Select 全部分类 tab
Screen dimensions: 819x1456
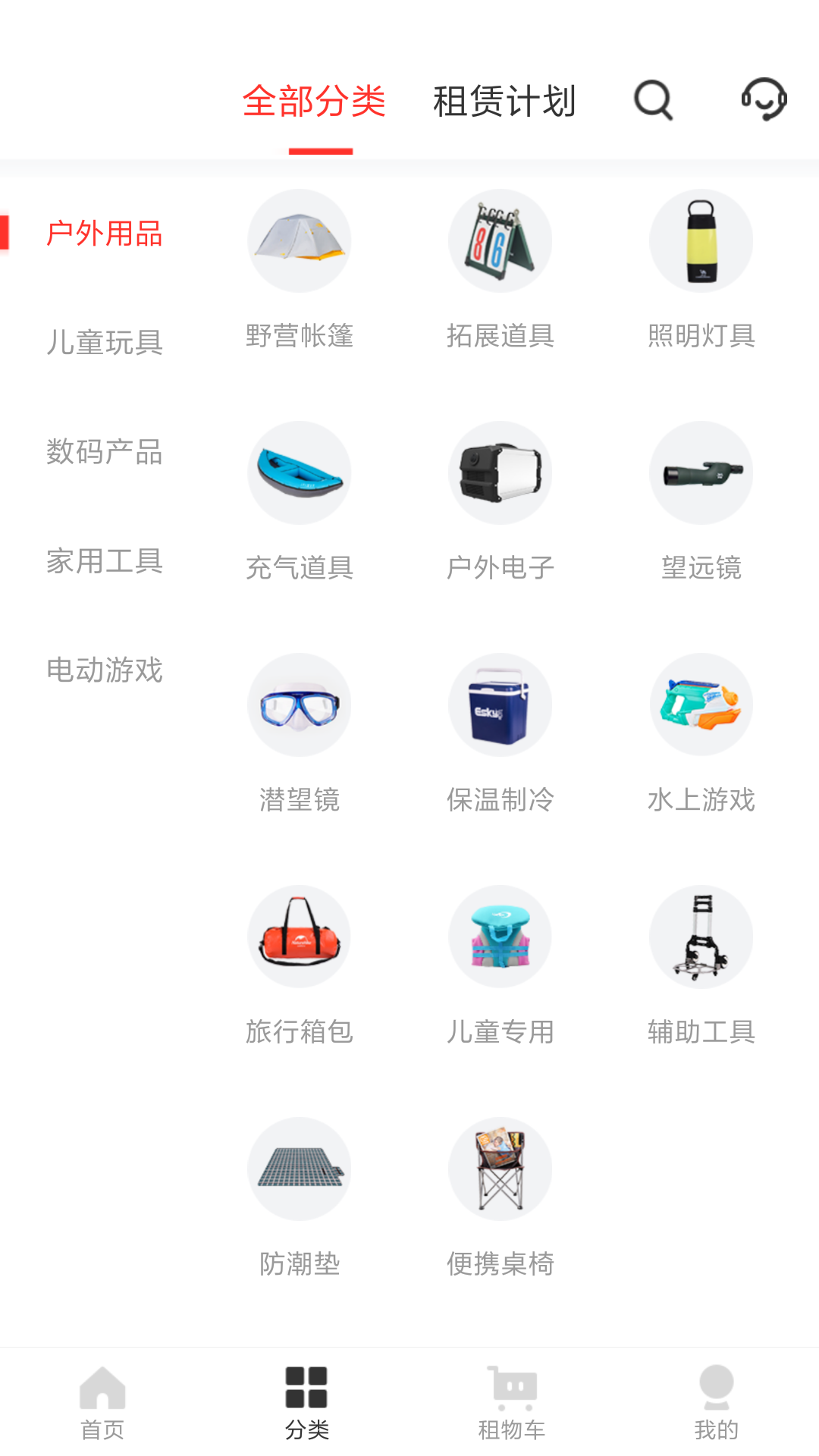[314, 101]
